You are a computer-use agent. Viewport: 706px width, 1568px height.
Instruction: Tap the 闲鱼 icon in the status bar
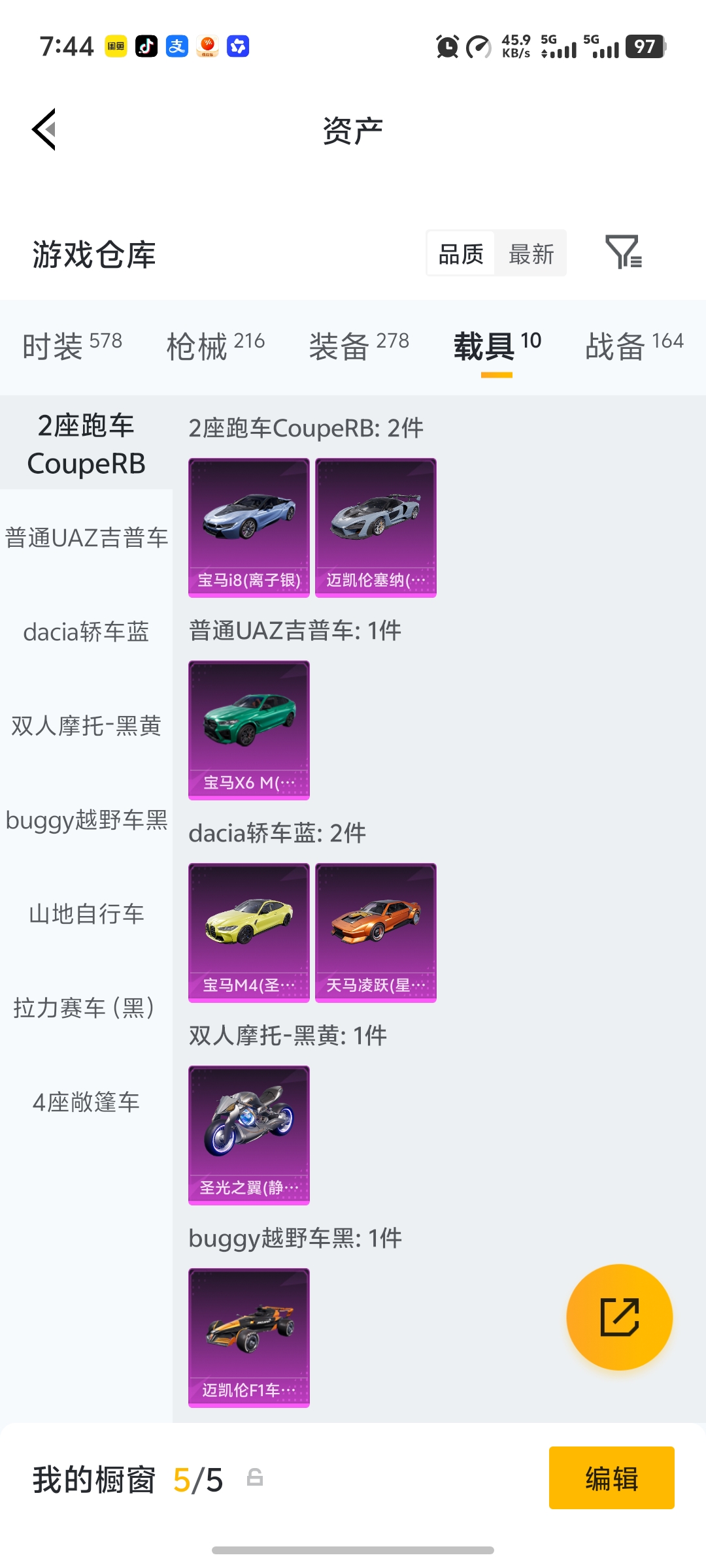(115, 46)
